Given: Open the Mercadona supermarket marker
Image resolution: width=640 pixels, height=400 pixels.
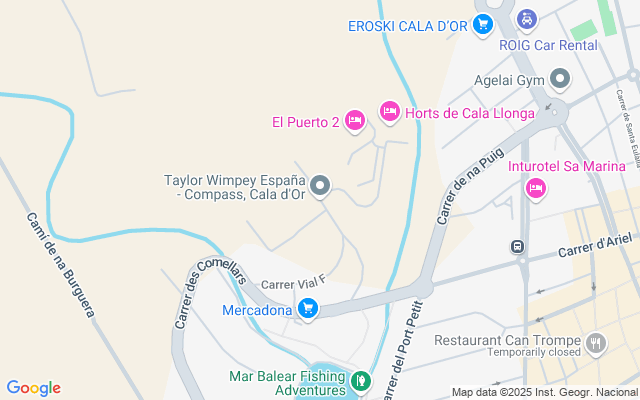Looking at the screenshot, I should click(308, 309).
